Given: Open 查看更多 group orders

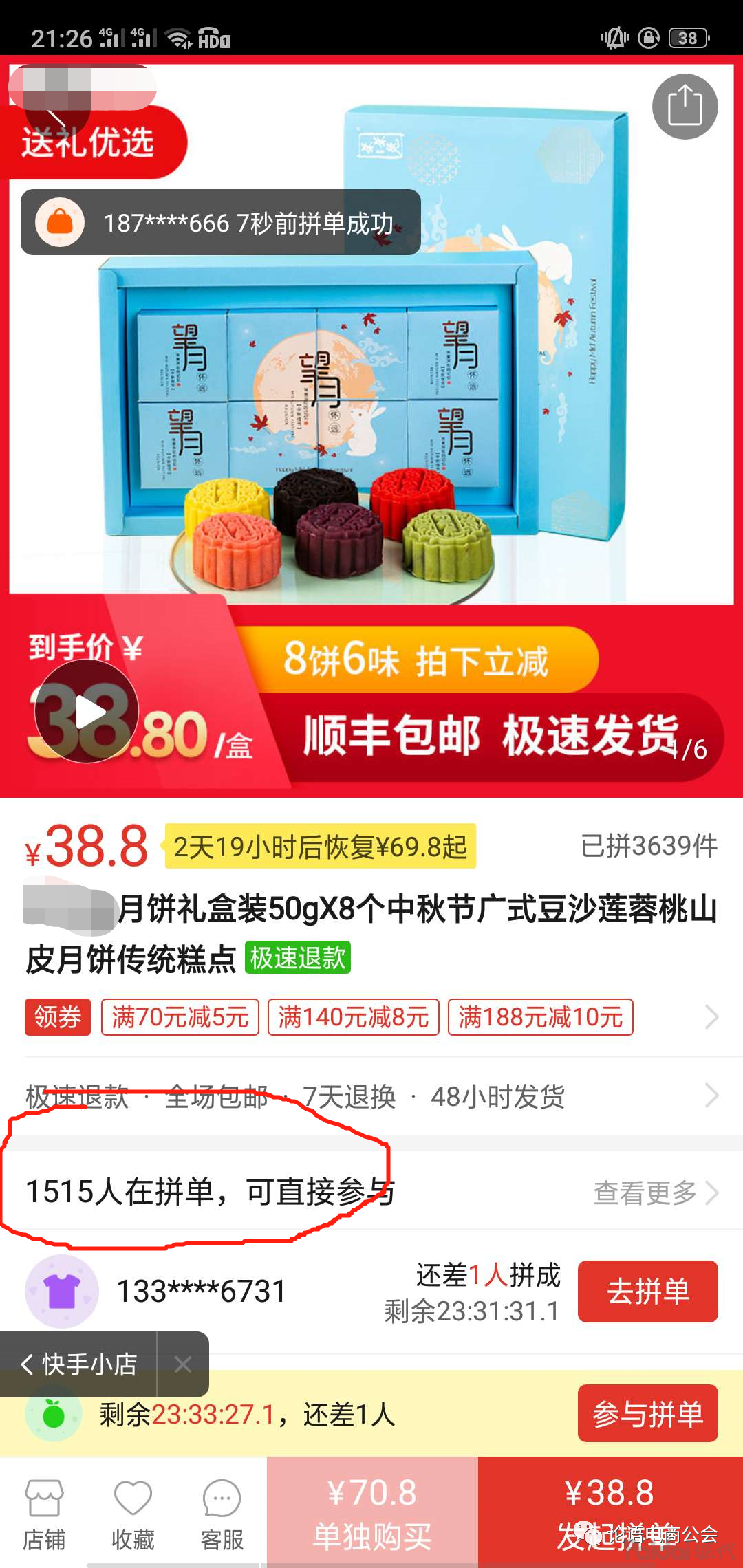Looking at the screenshot, I should (655, 1193).
